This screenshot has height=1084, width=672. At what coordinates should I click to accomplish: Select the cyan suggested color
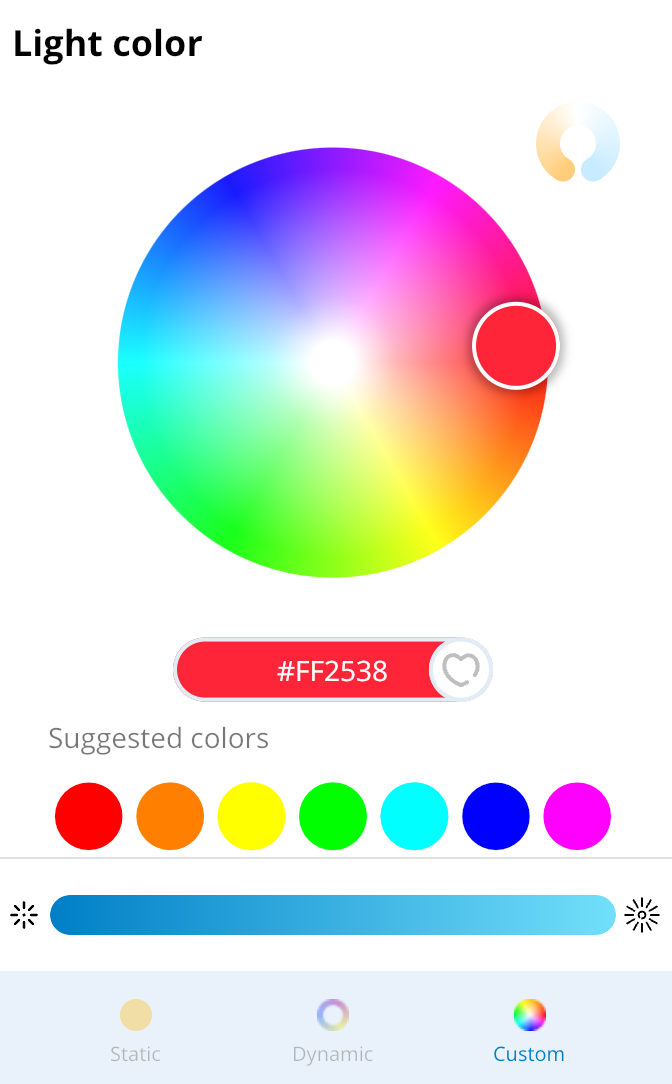tap(414, 816)
